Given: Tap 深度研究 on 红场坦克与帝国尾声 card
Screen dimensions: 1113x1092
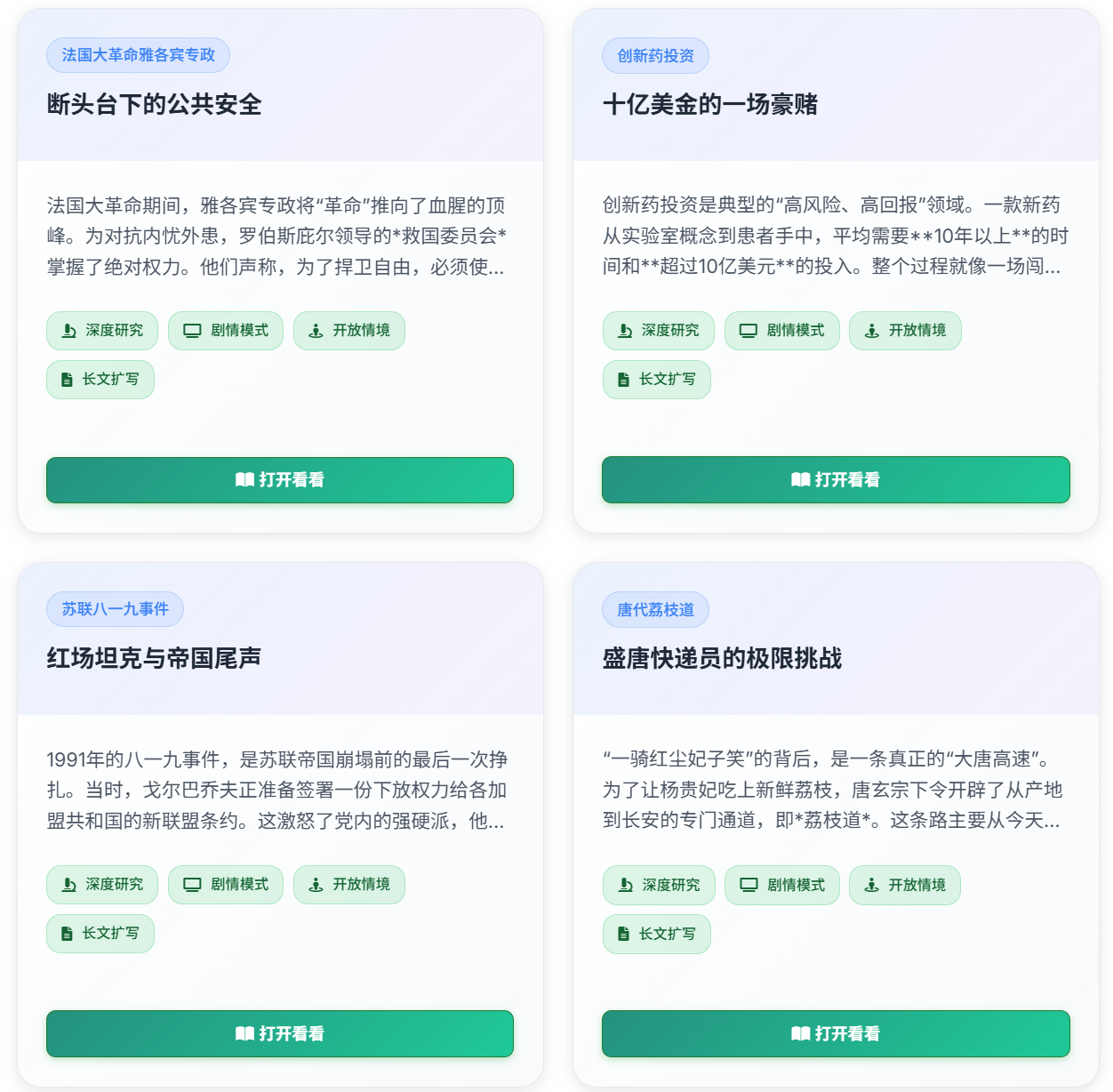Looking at the screenshot, I should point(102,885).
